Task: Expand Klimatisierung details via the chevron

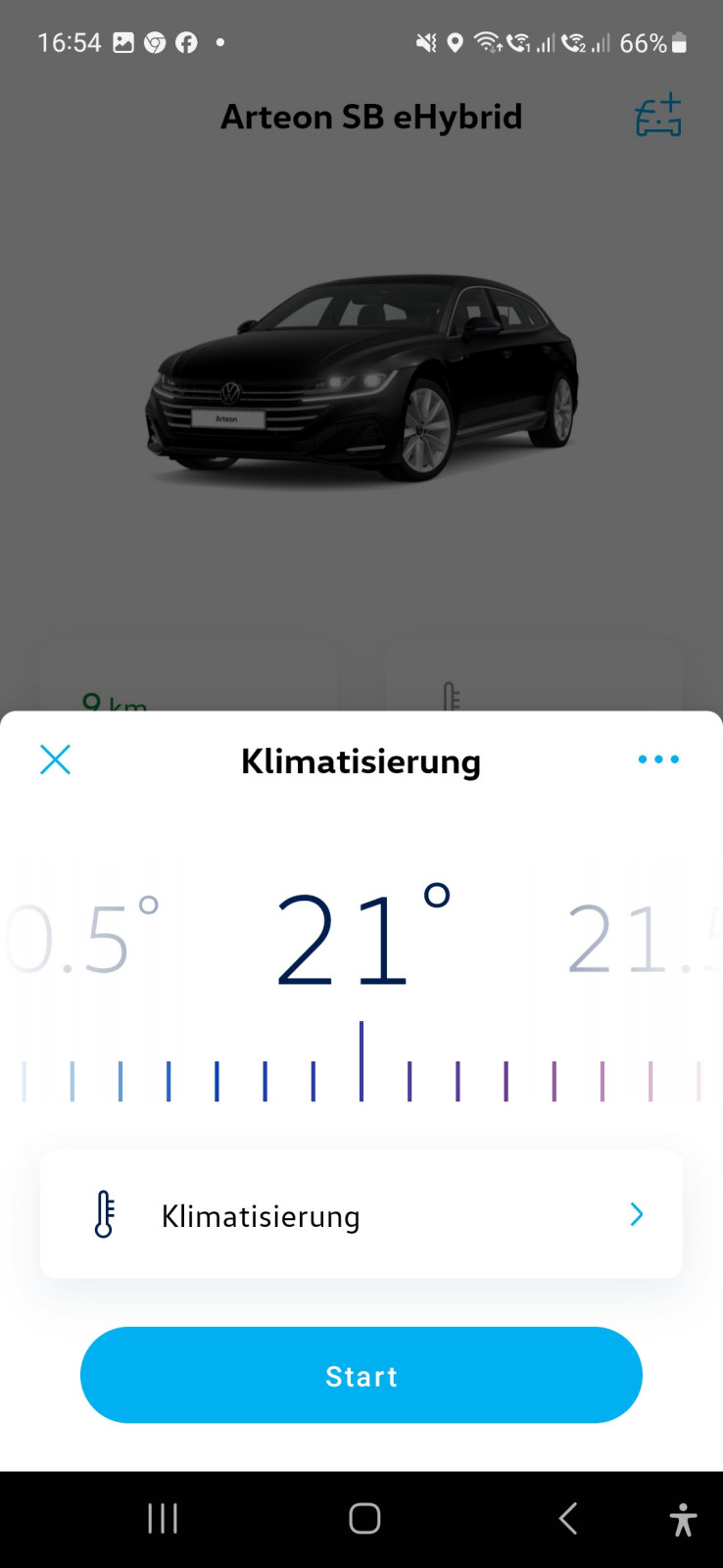Action: point(636,1214)
